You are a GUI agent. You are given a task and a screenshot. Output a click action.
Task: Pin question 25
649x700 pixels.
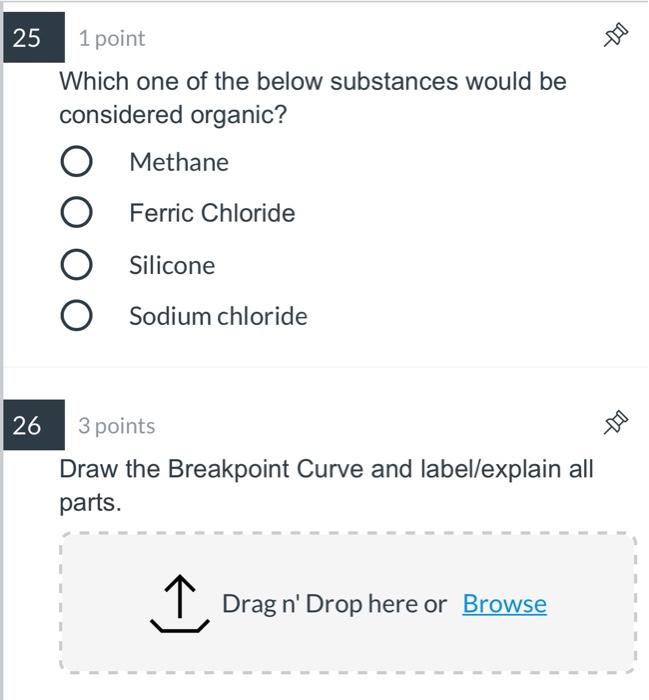click(x=616, y=37)
